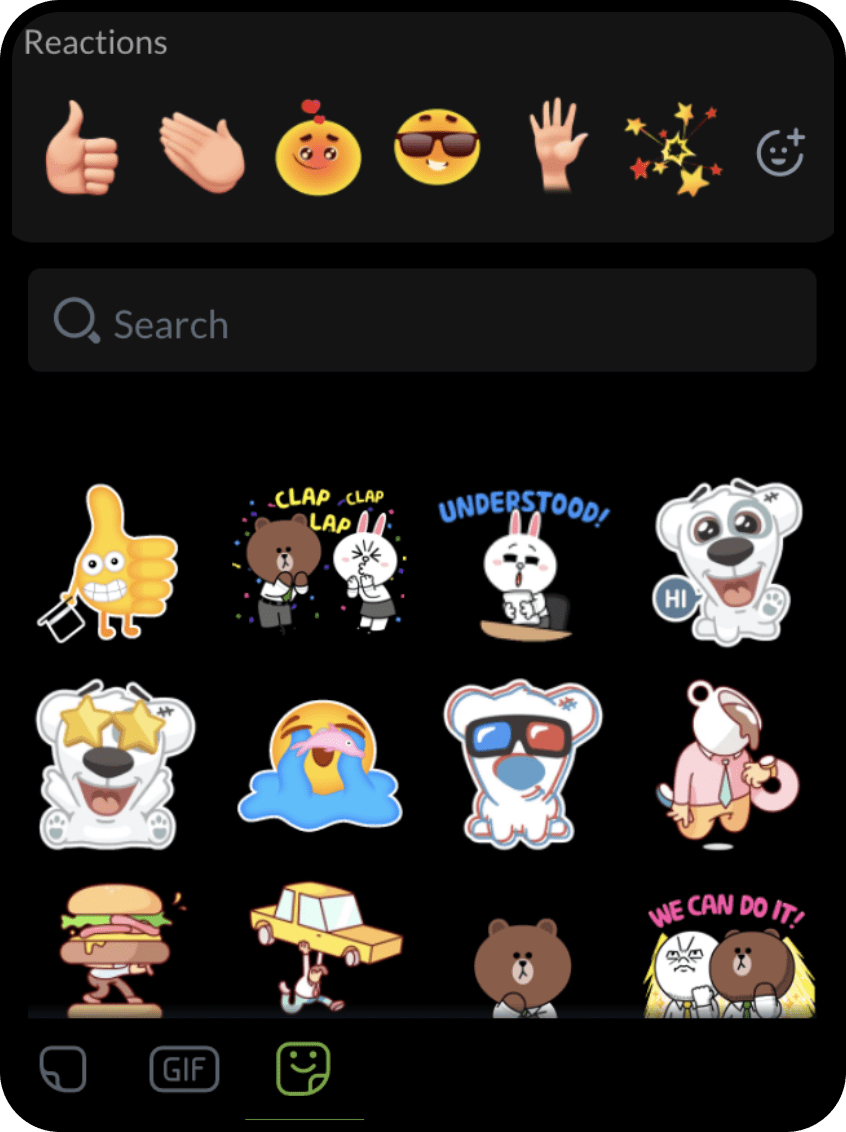Tap the sticker Search field
The height and width of the screenshot is (1132, 846).
422,323
